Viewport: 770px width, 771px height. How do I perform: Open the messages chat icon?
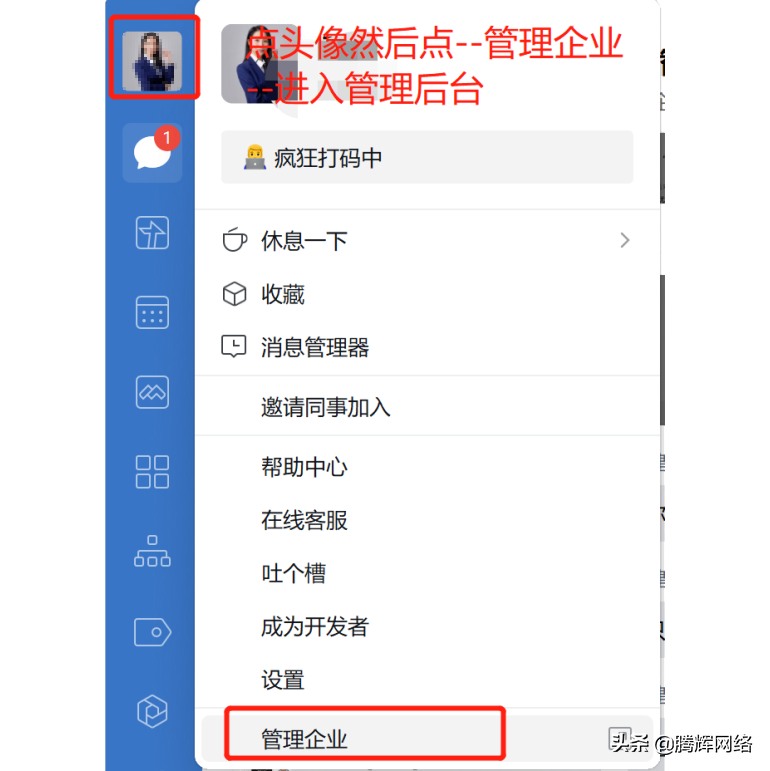coord(152,153)
